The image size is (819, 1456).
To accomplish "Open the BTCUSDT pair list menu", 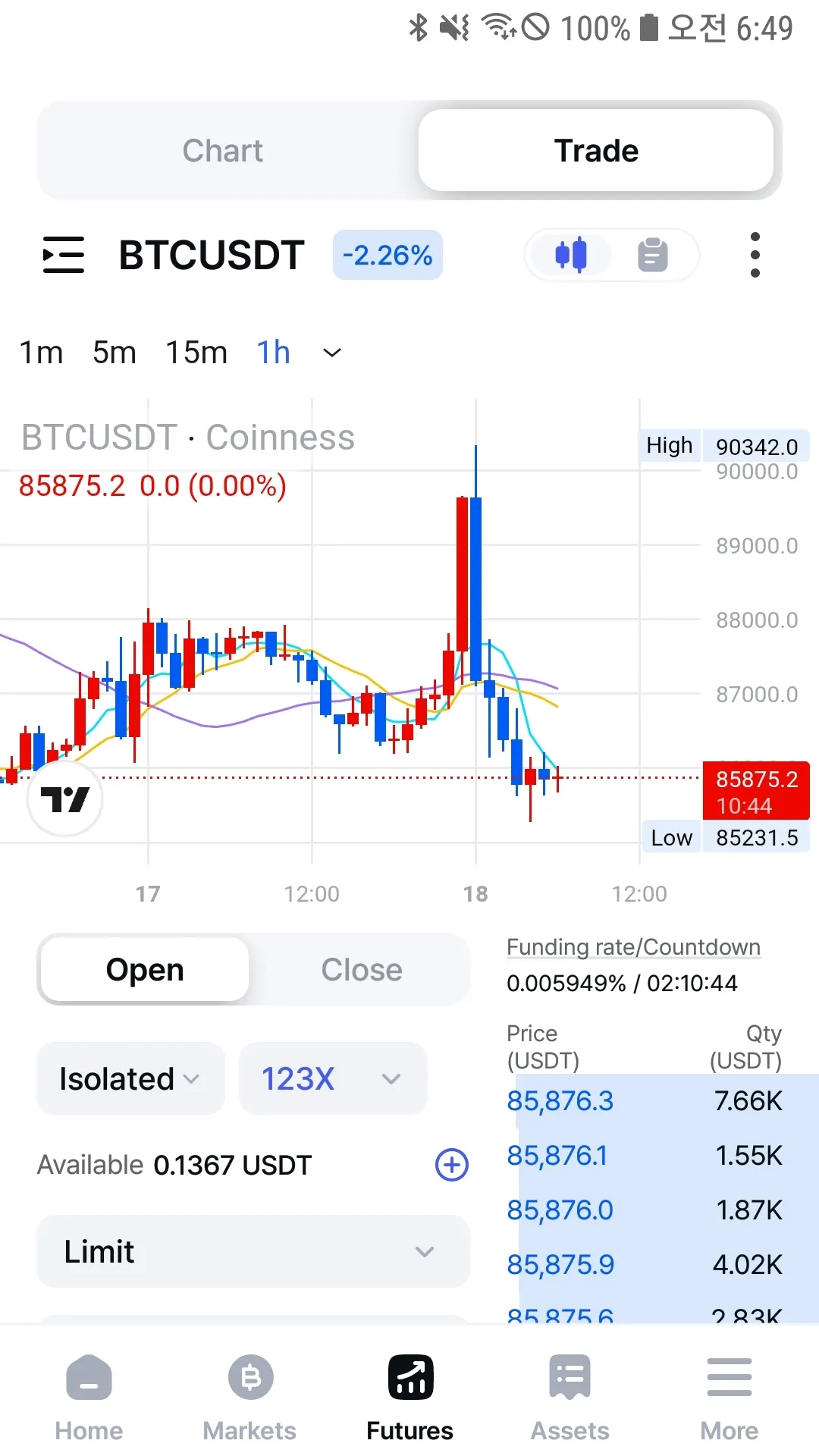I will click(x=64, y=255).
